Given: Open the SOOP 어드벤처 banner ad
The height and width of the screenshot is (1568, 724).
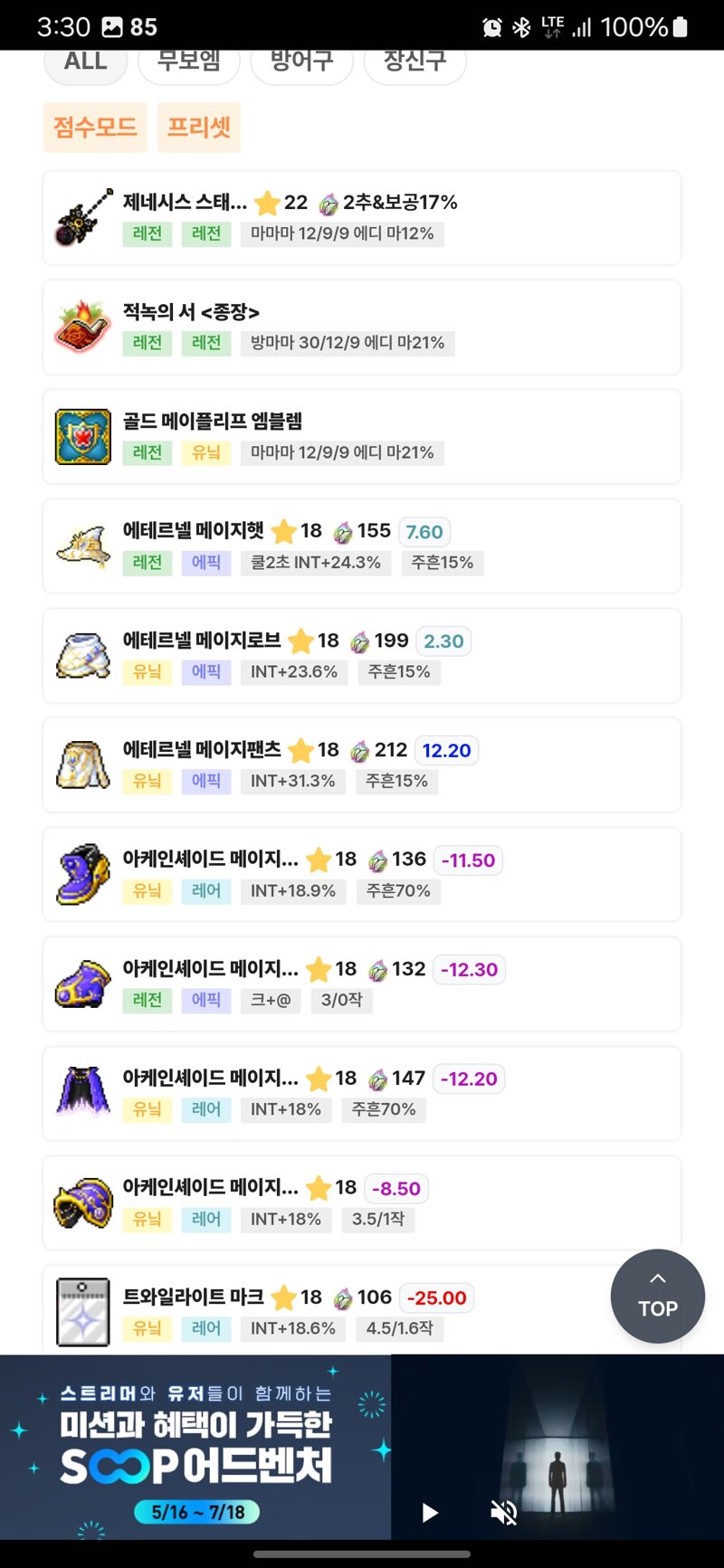Looking at the screenshot, I should pyautogui.click(x=195, y=1447).
